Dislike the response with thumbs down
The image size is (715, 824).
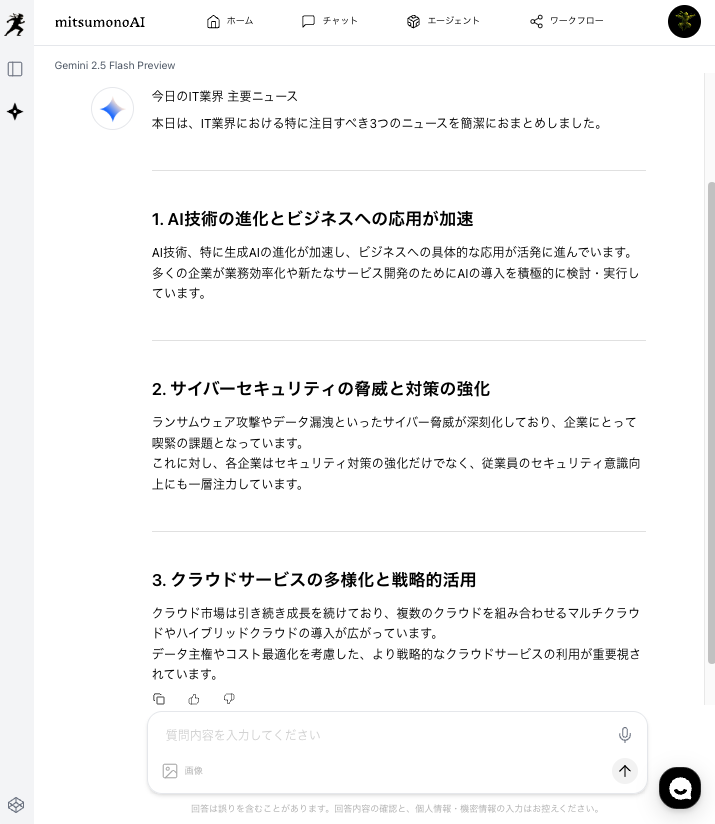pyautogui.click(x=229, y=699)
